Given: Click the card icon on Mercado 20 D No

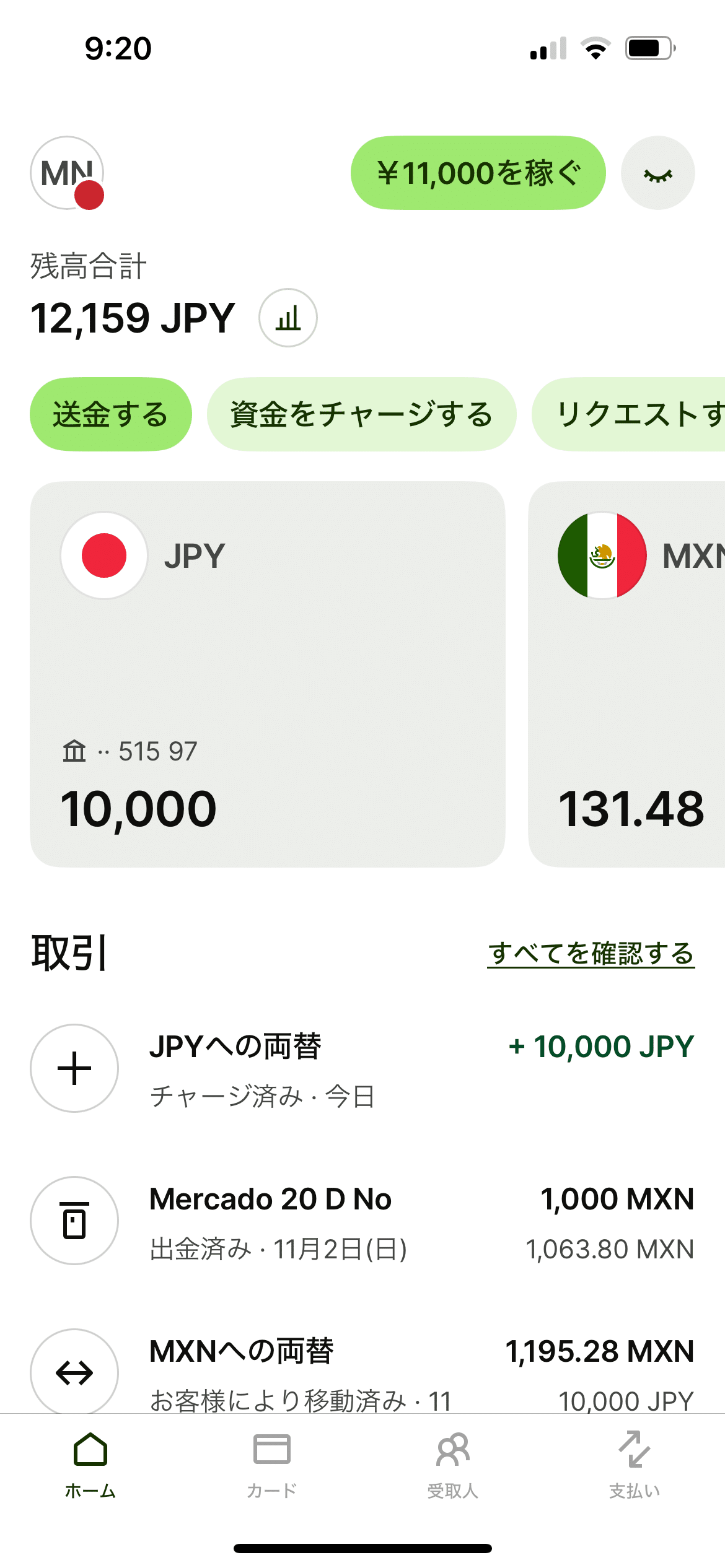Looking at the screenshot, I should [x=73, y=1220].
